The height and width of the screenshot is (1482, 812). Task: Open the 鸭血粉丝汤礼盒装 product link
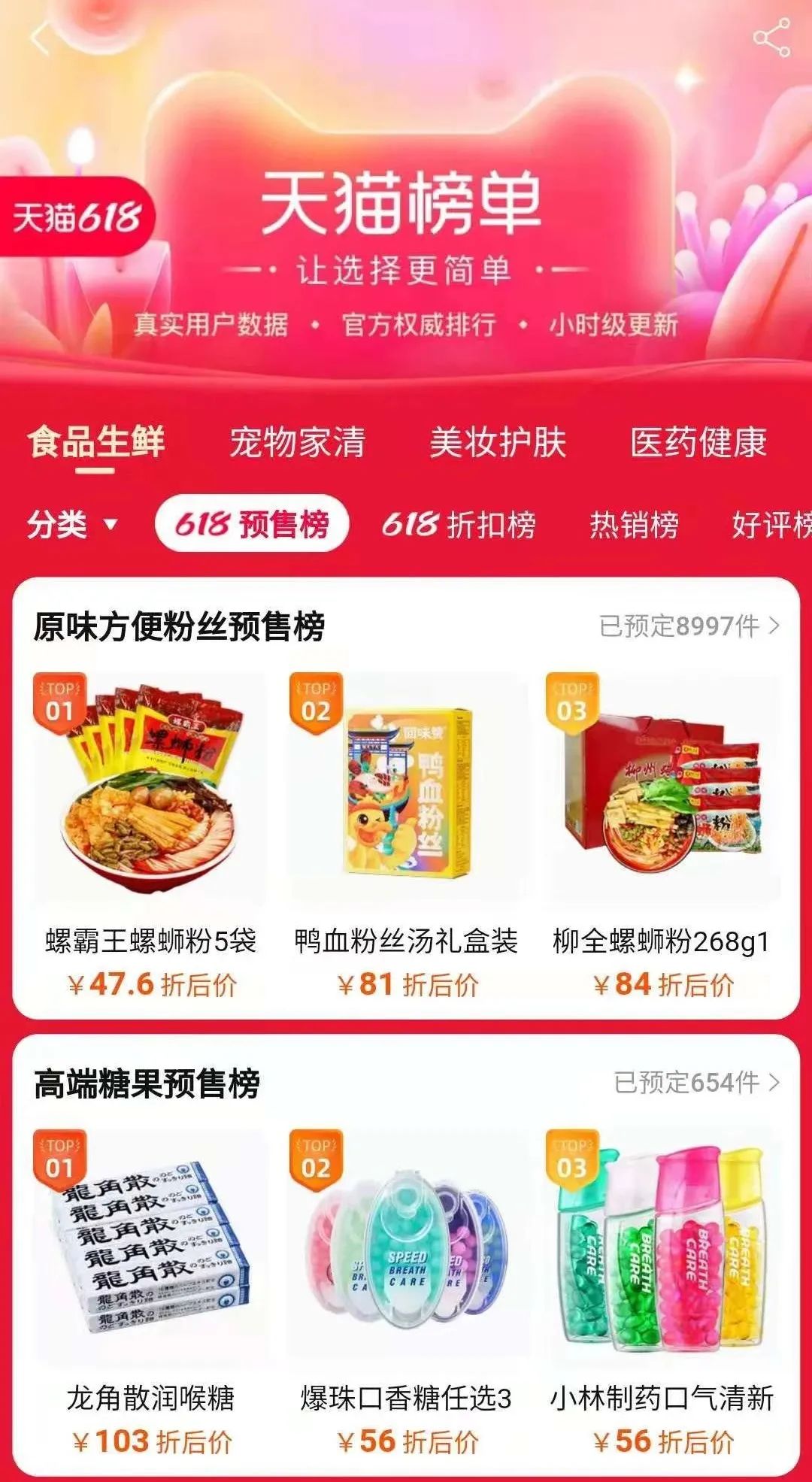[406, 941]
